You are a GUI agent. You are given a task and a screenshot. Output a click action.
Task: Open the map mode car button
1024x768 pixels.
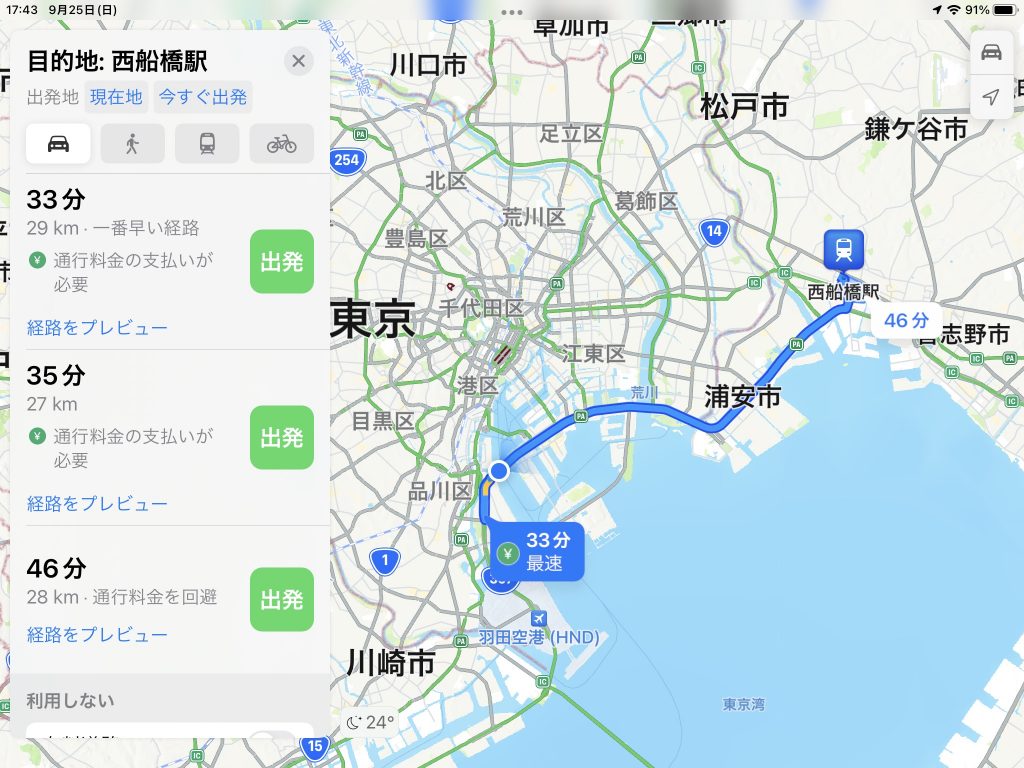991,53
